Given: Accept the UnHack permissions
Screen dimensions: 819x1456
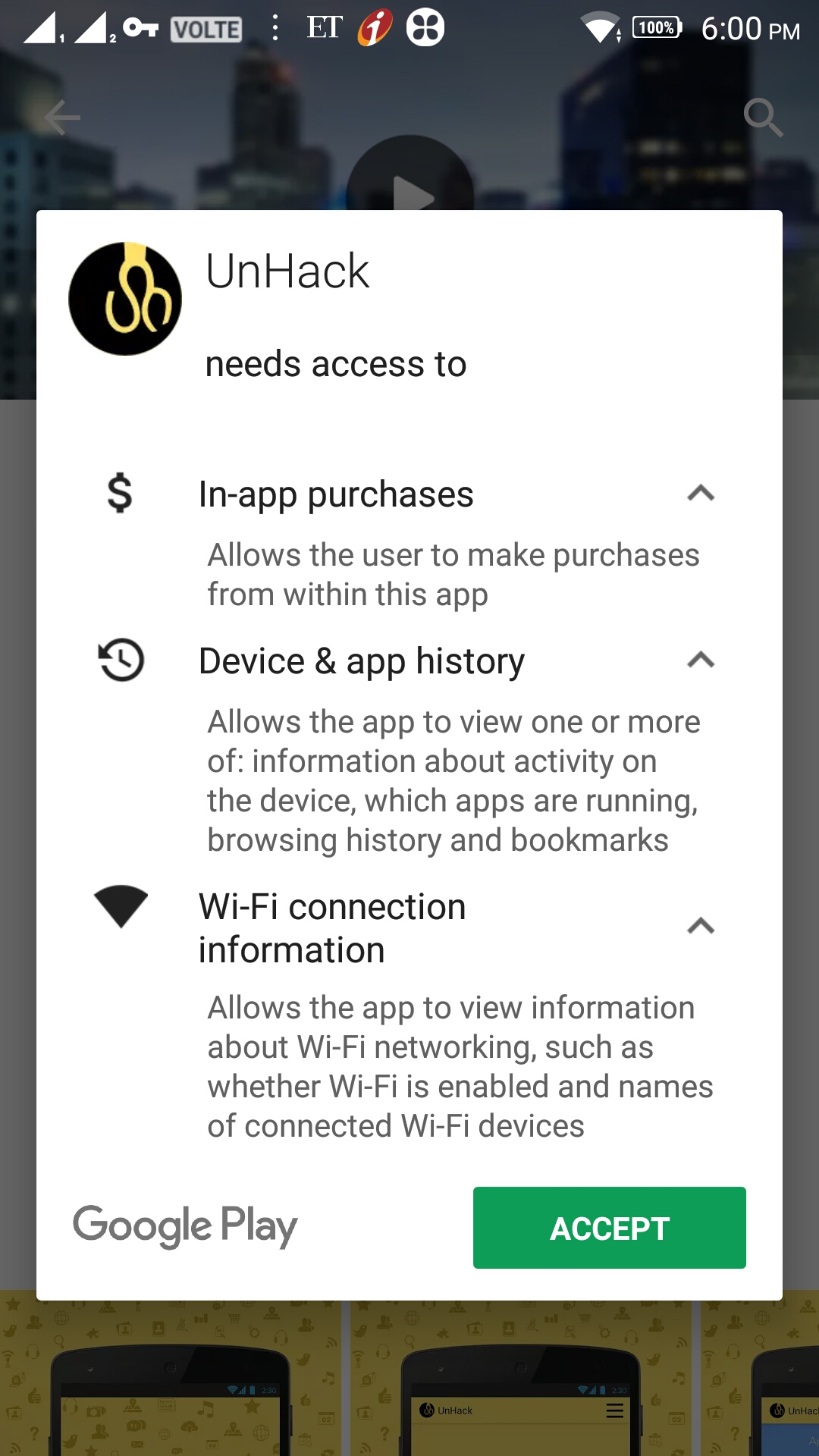Looking at the screenshot, I should click(609, 1227).
